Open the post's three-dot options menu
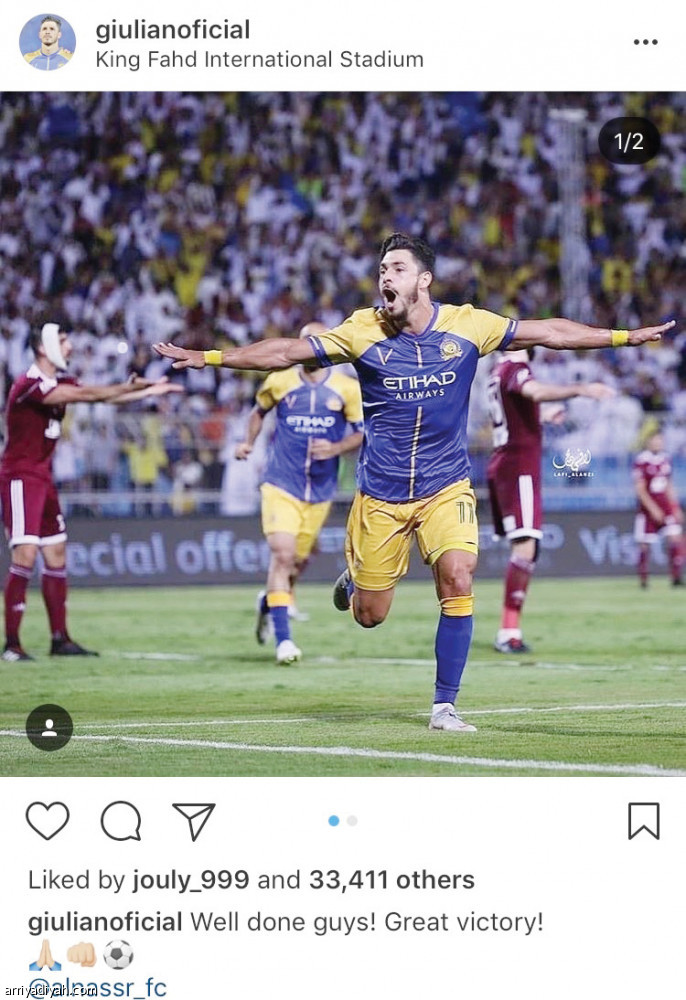 pyautogui.click(x=645, y=42)
